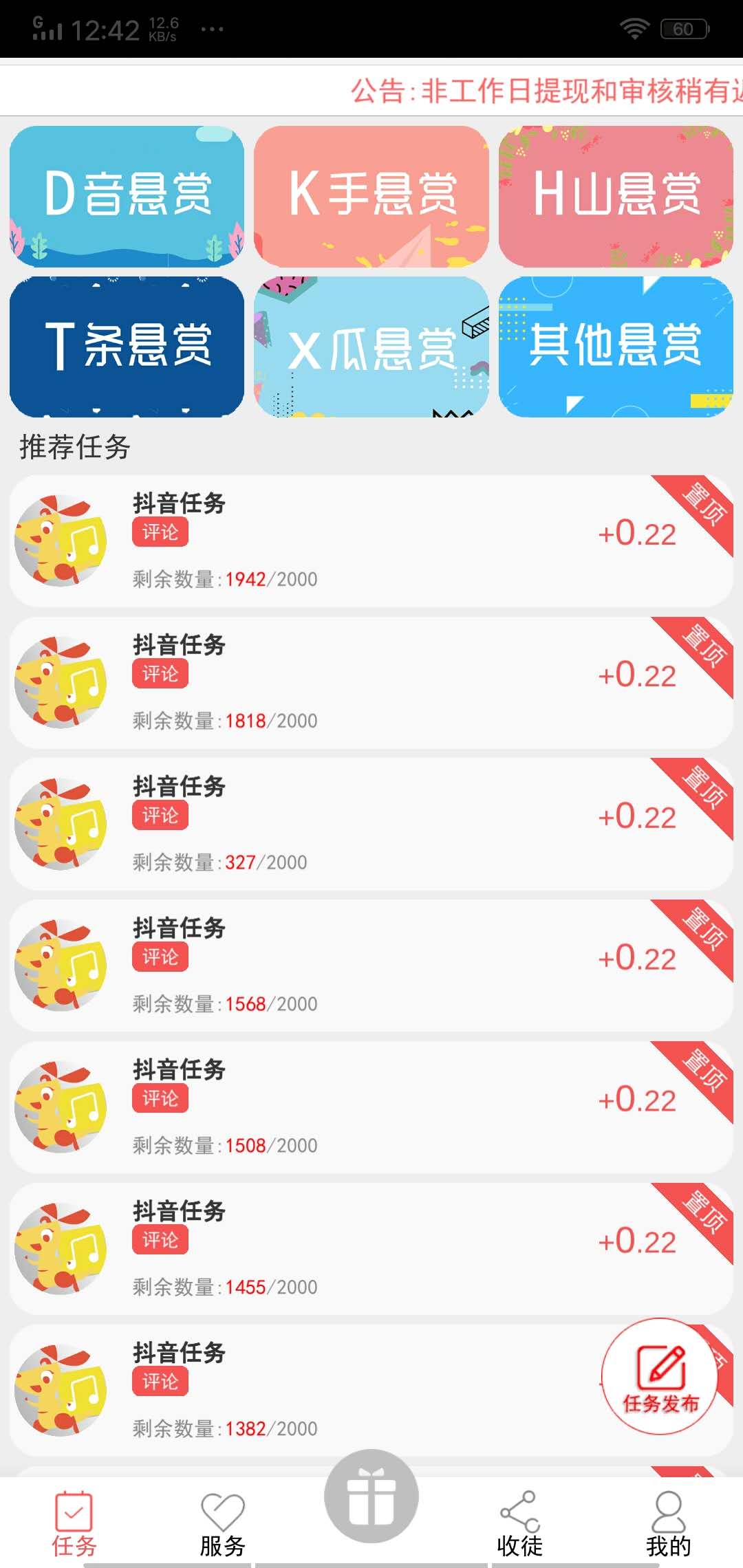Select the 推荐任务 section heading

74,447
